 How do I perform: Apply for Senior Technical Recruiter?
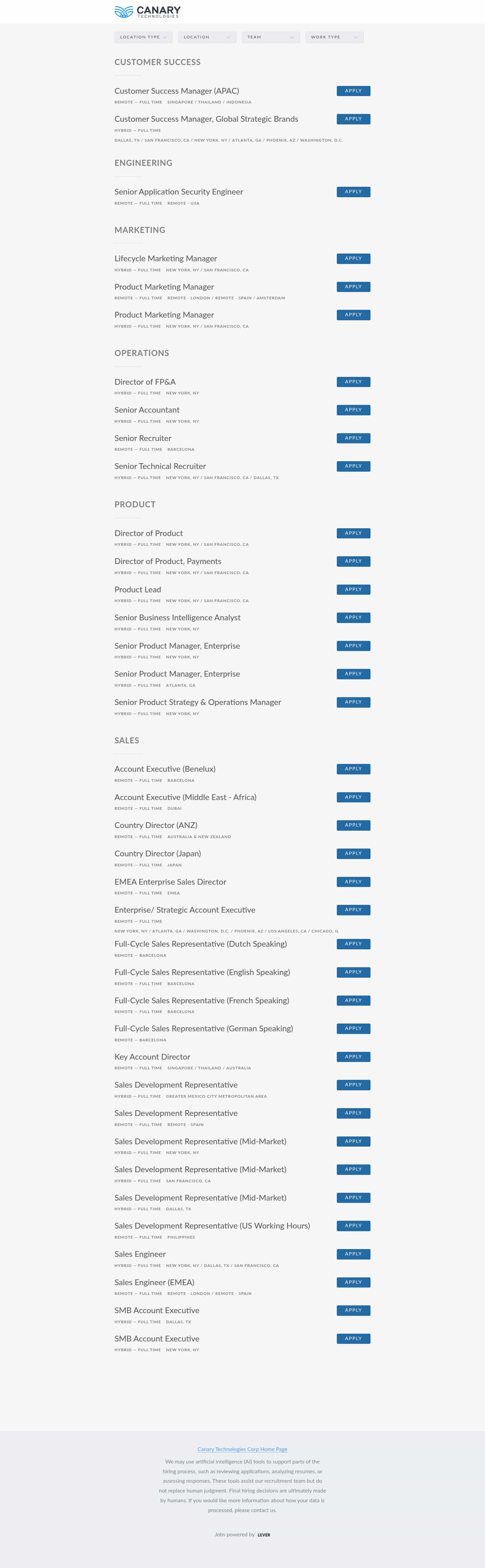(x=353, y=466)
